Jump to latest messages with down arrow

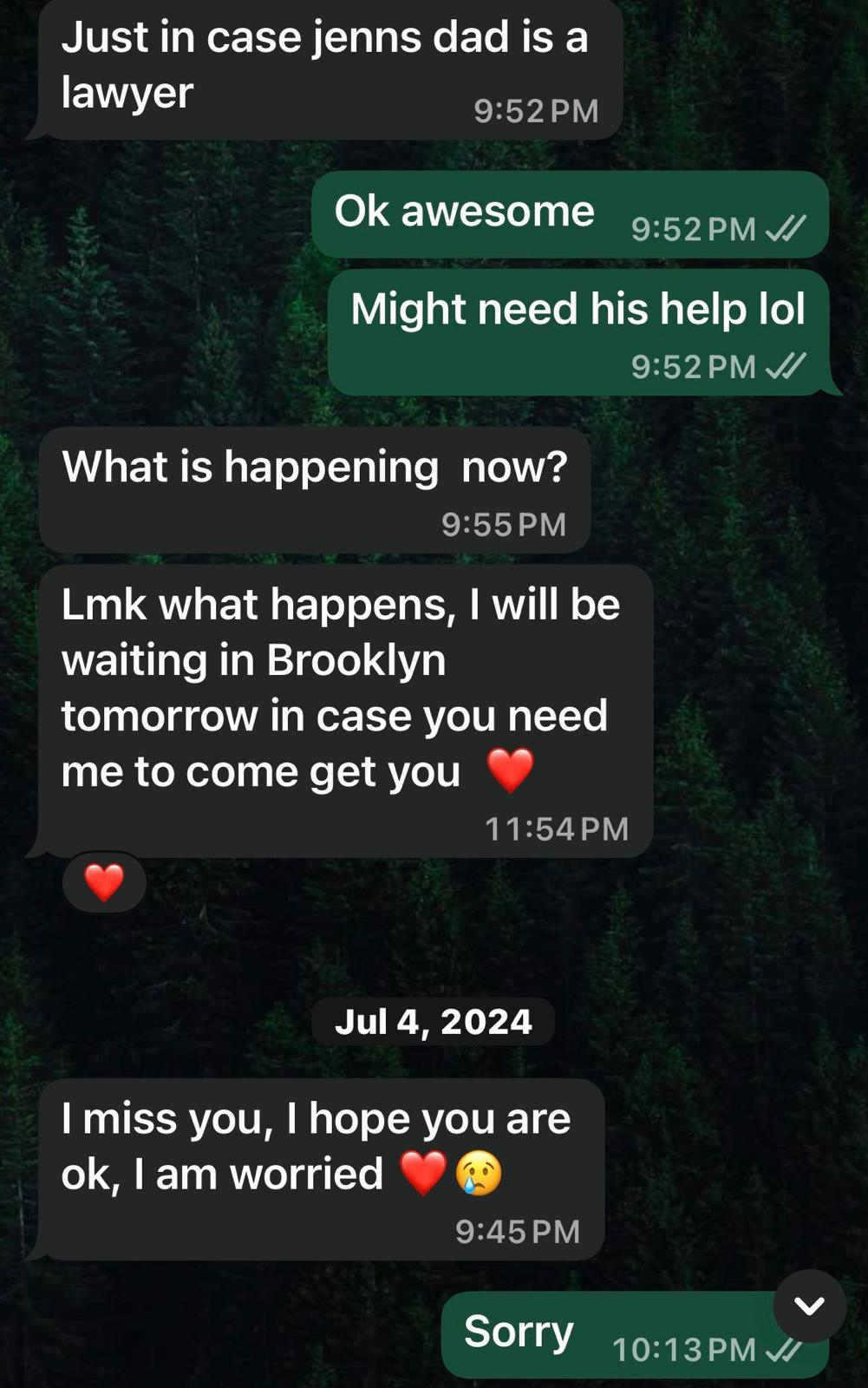click(x=809, y=1306)
